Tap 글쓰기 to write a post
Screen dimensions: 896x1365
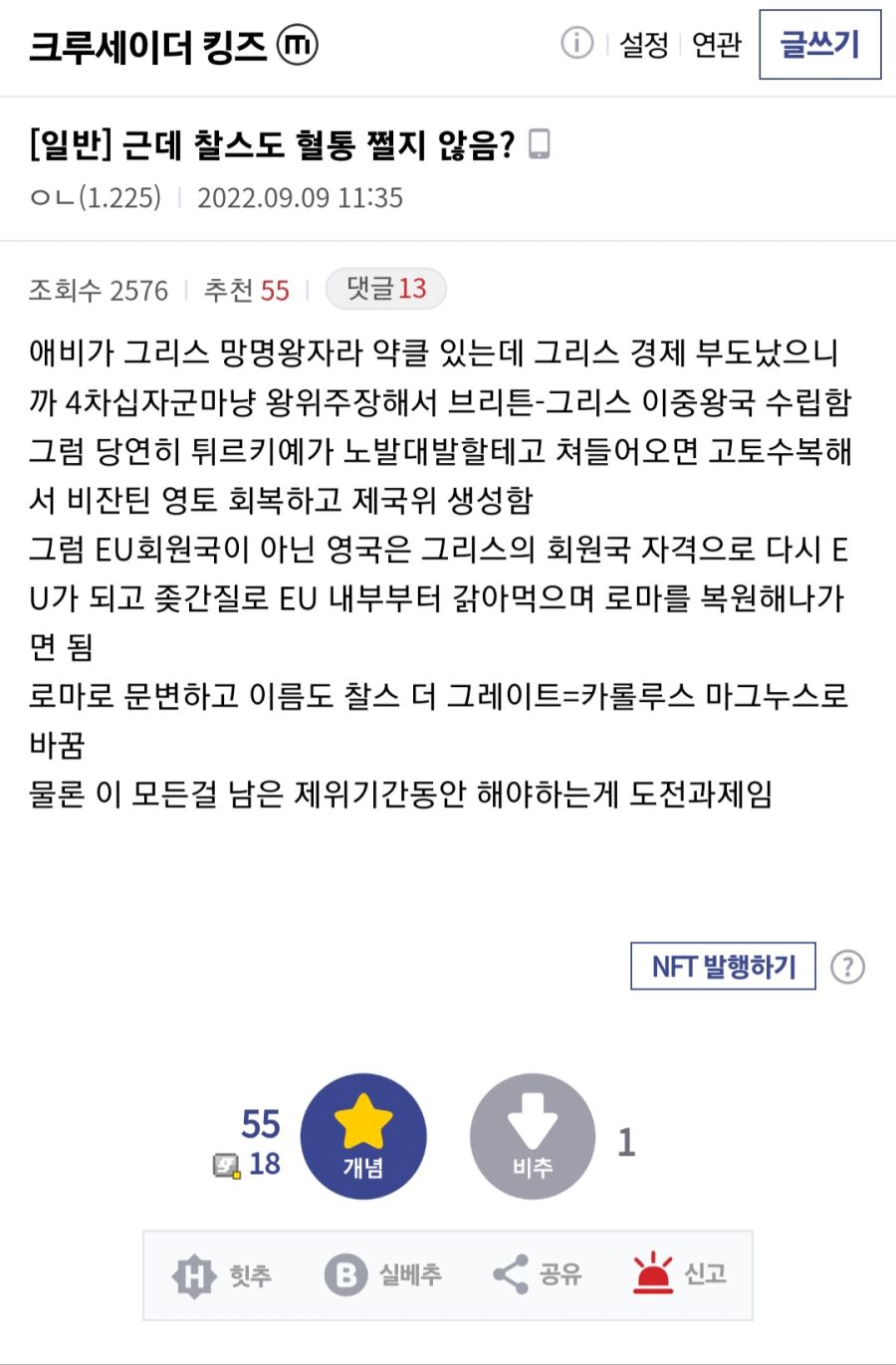[x=819, y=45]
